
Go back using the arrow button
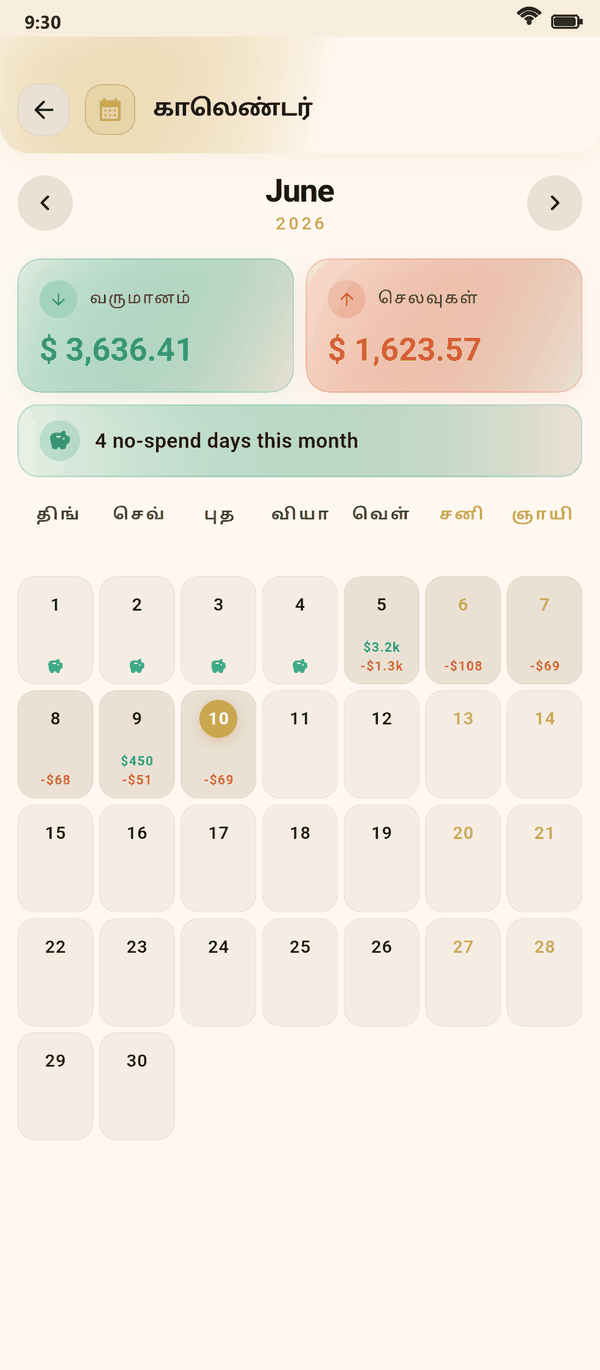click(43, 110)
